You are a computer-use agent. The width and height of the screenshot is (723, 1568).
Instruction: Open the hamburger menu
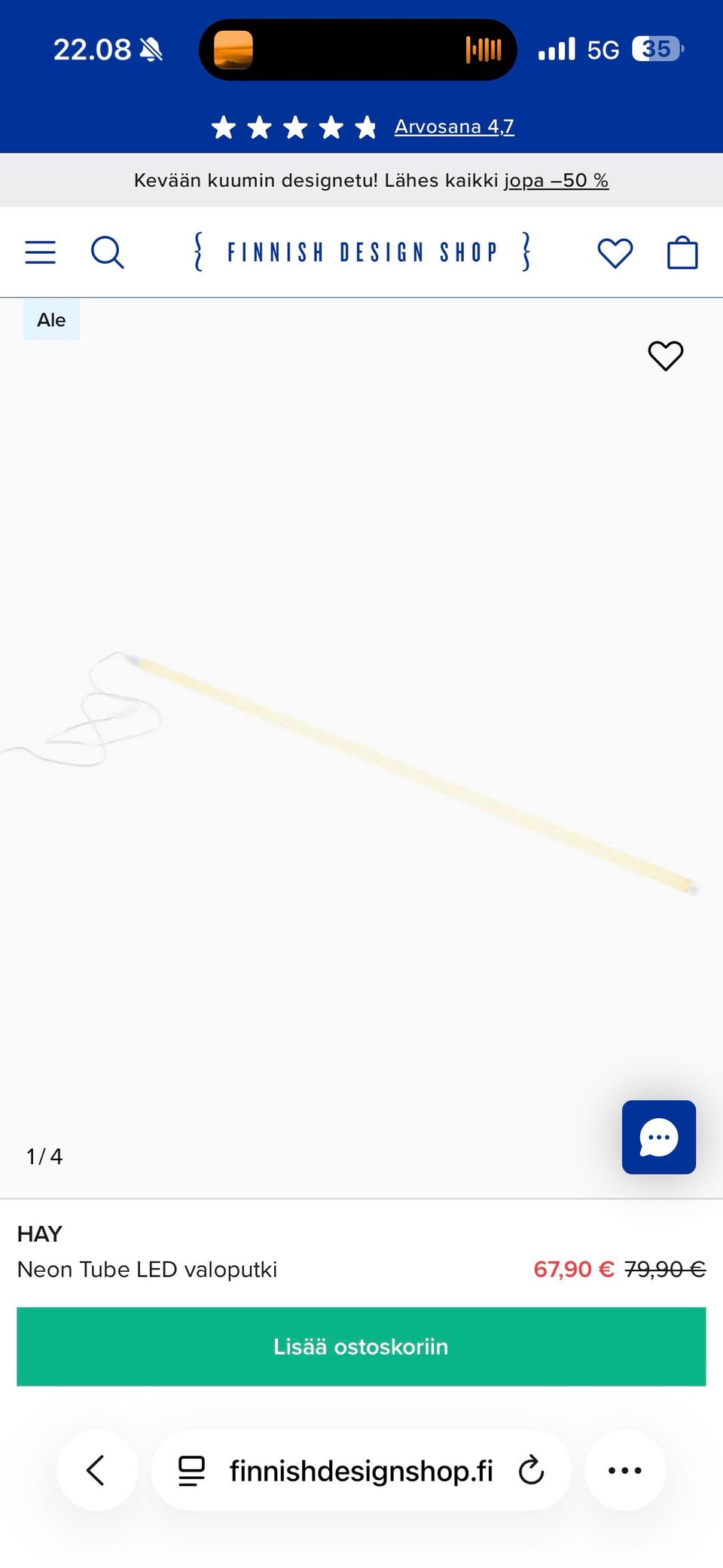(x=41, y=252)
